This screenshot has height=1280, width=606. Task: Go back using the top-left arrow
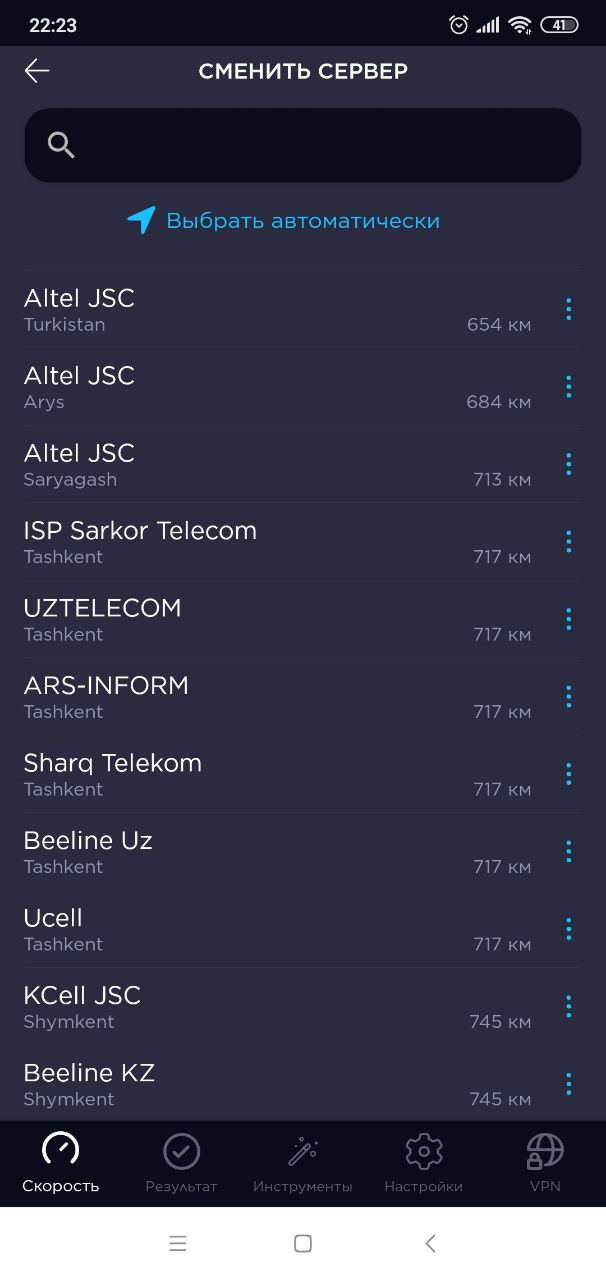[37, 70]
